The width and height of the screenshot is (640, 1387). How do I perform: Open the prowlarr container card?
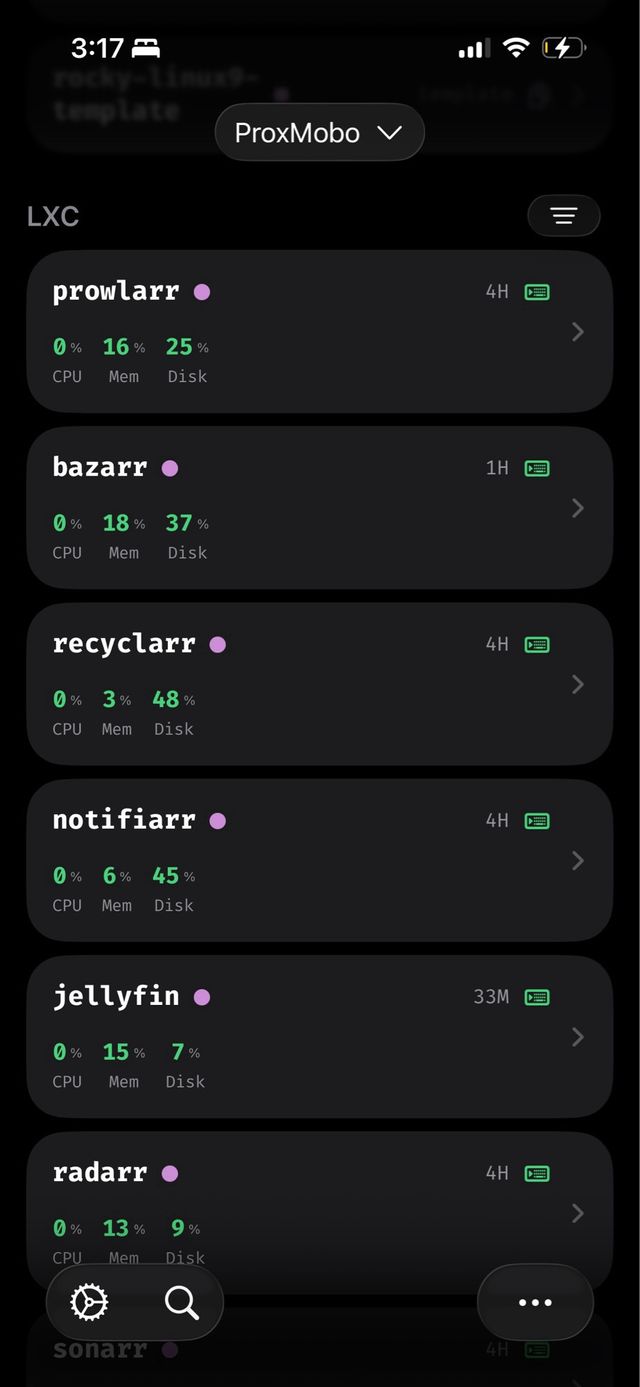tap(300, 331)
